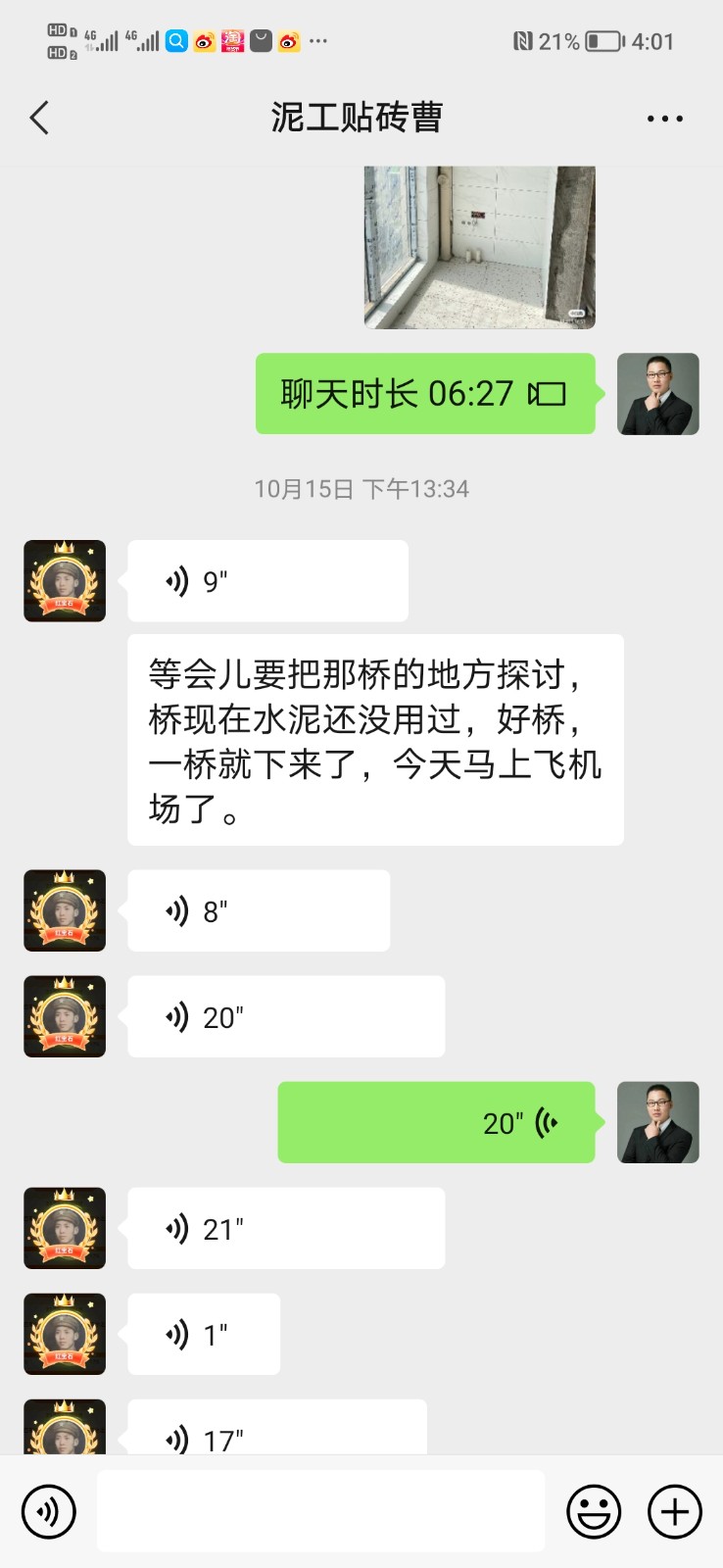
Task: Play the 1-second voice message
Action: point(204,1335)
